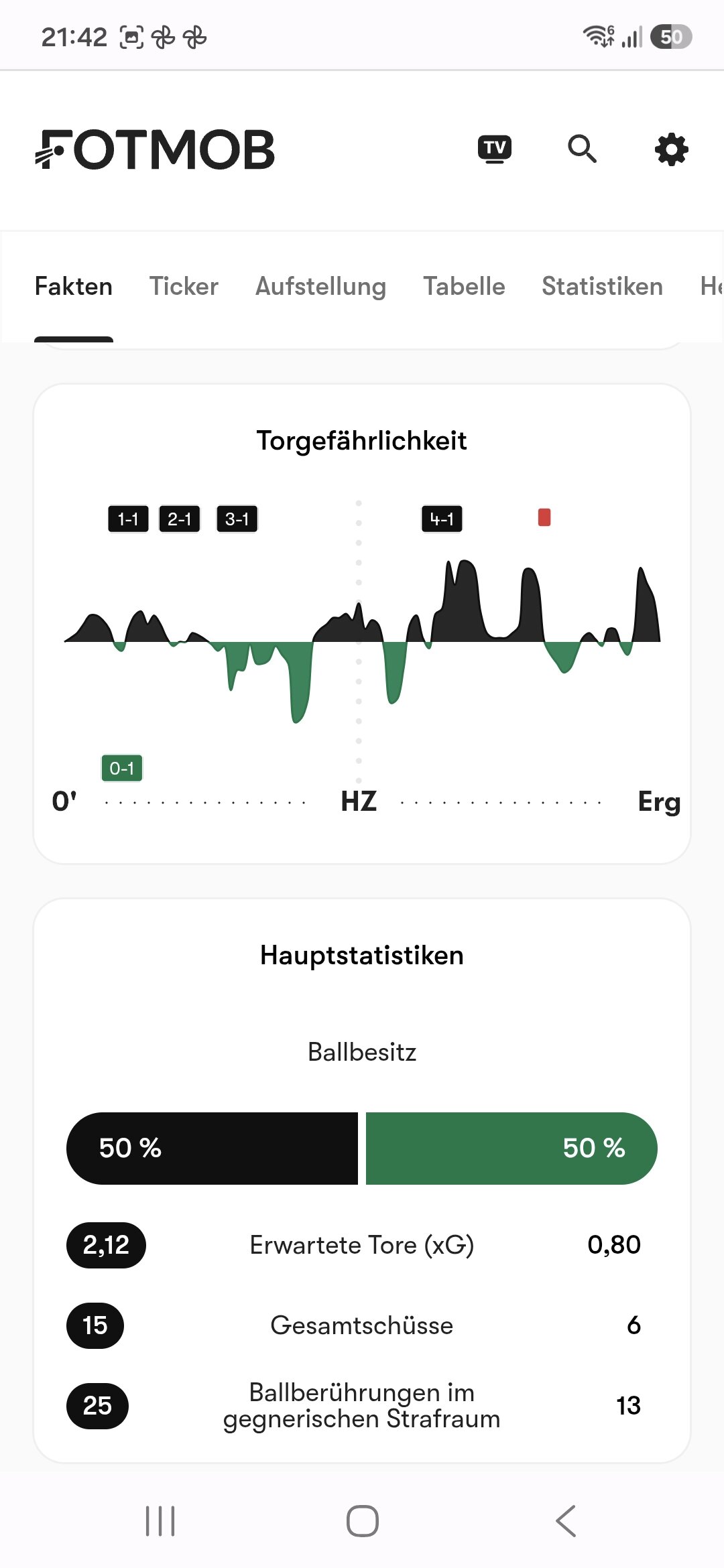The width and height of the screenshot is (724, 1568).
Task: Tap the 4-1 goal marker on the chart
Action: [442, 519]
